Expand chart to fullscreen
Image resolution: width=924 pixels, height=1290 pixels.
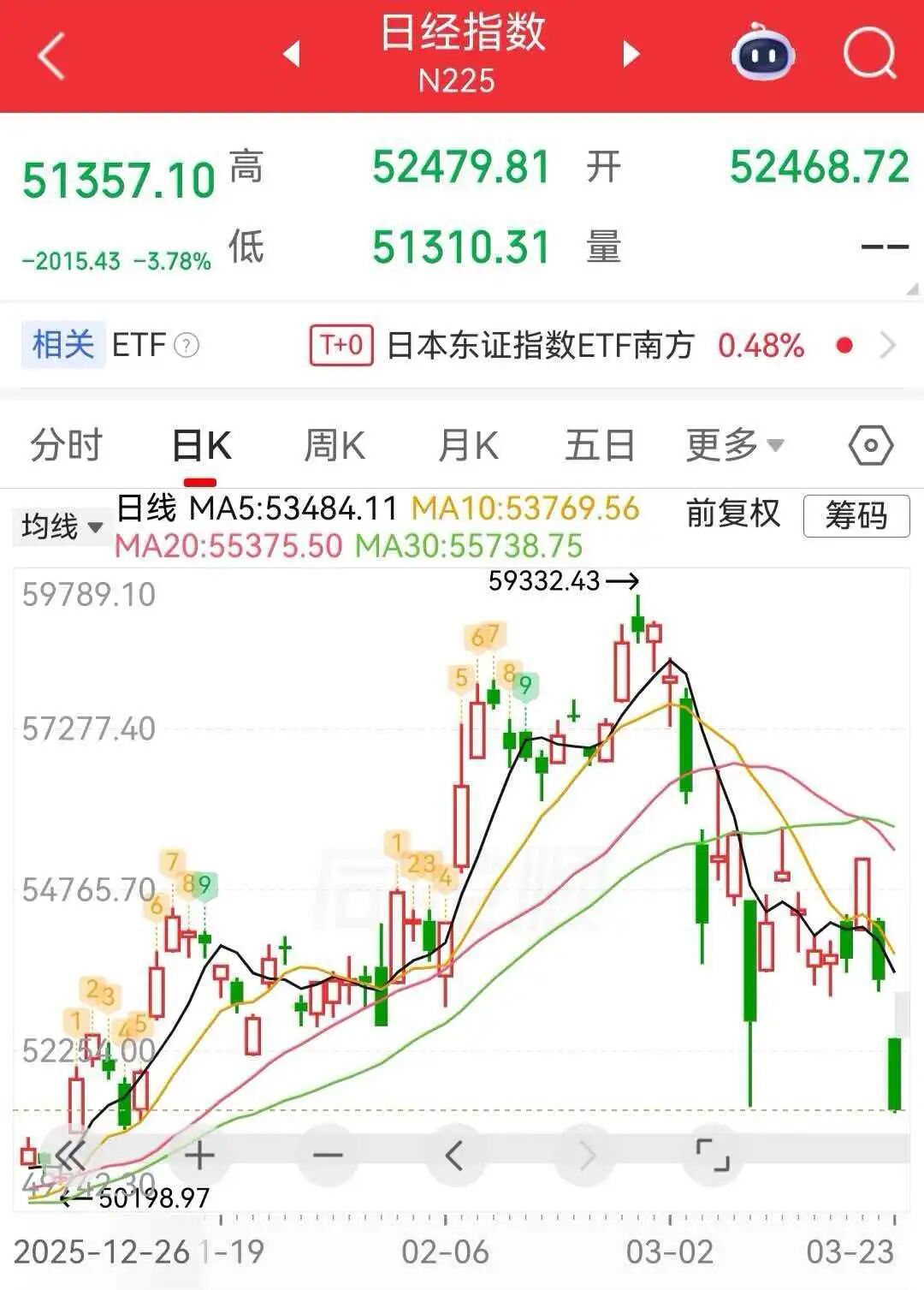pyautogui.click(x=712, y=1156)
